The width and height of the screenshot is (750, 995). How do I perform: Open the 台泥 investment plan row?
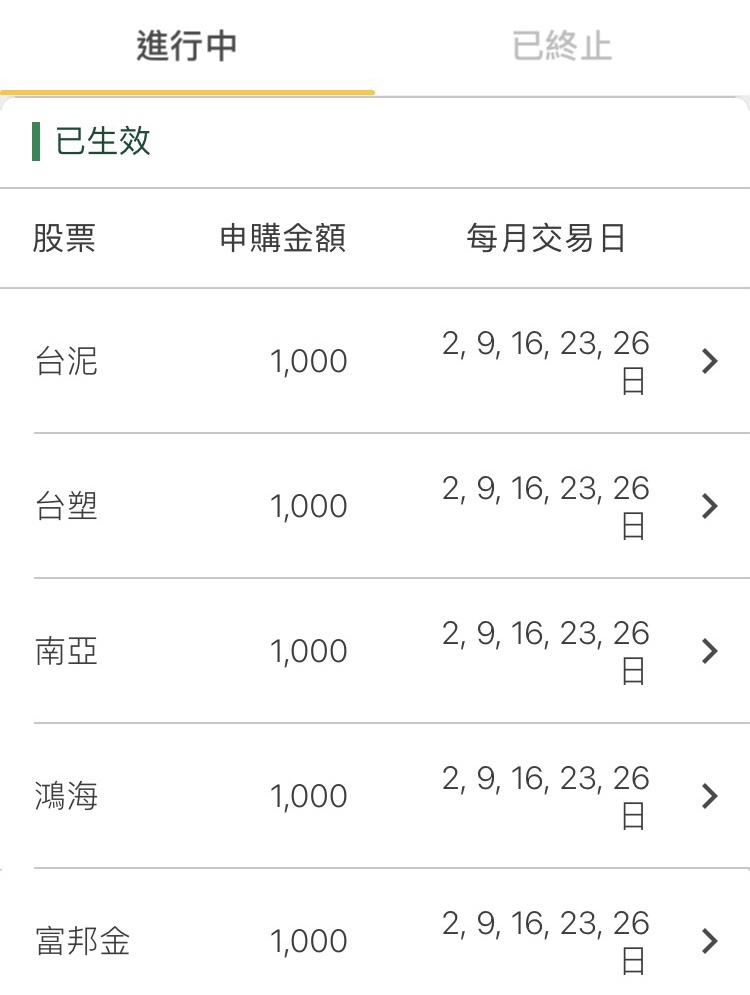(x=390, y=361)
